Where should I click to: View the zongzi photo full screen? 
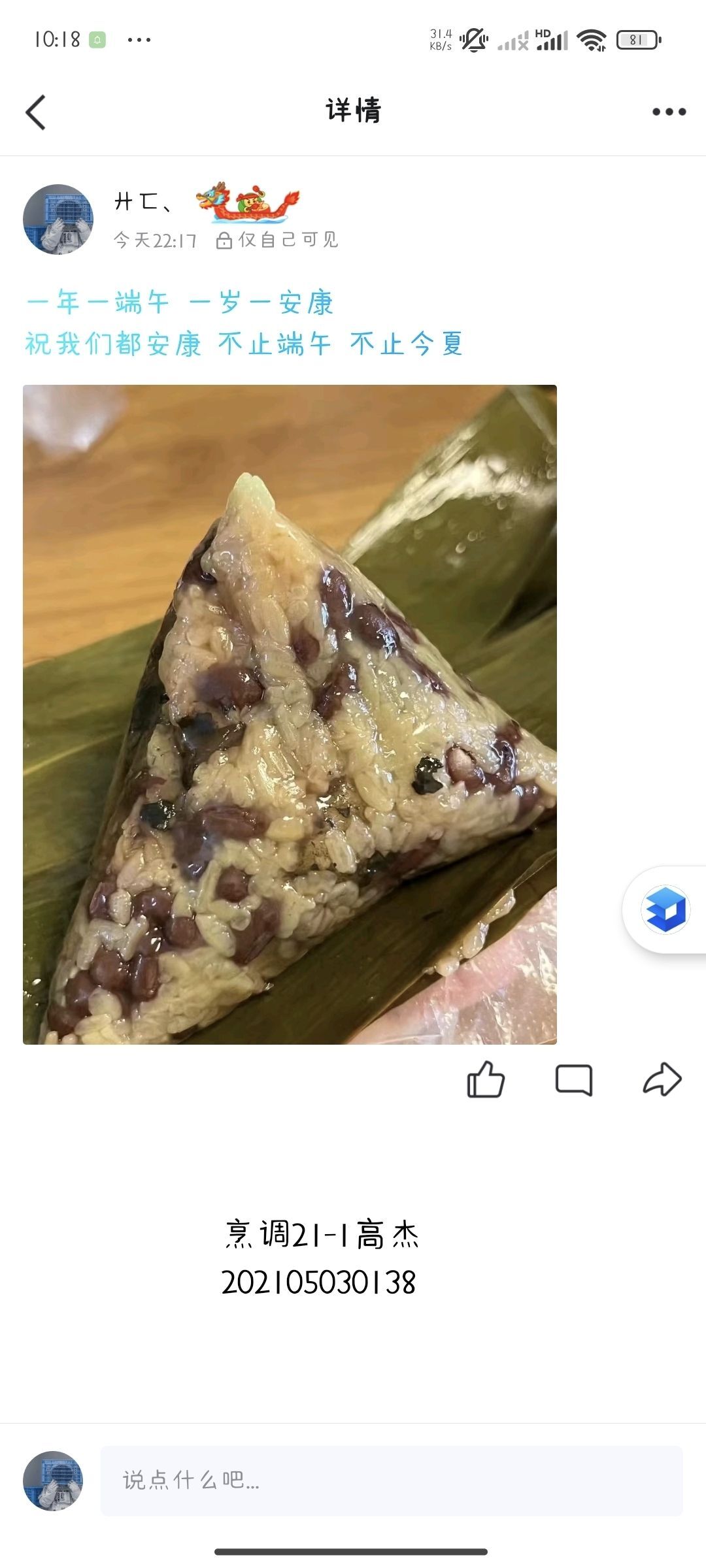click(x=290, y=714)
